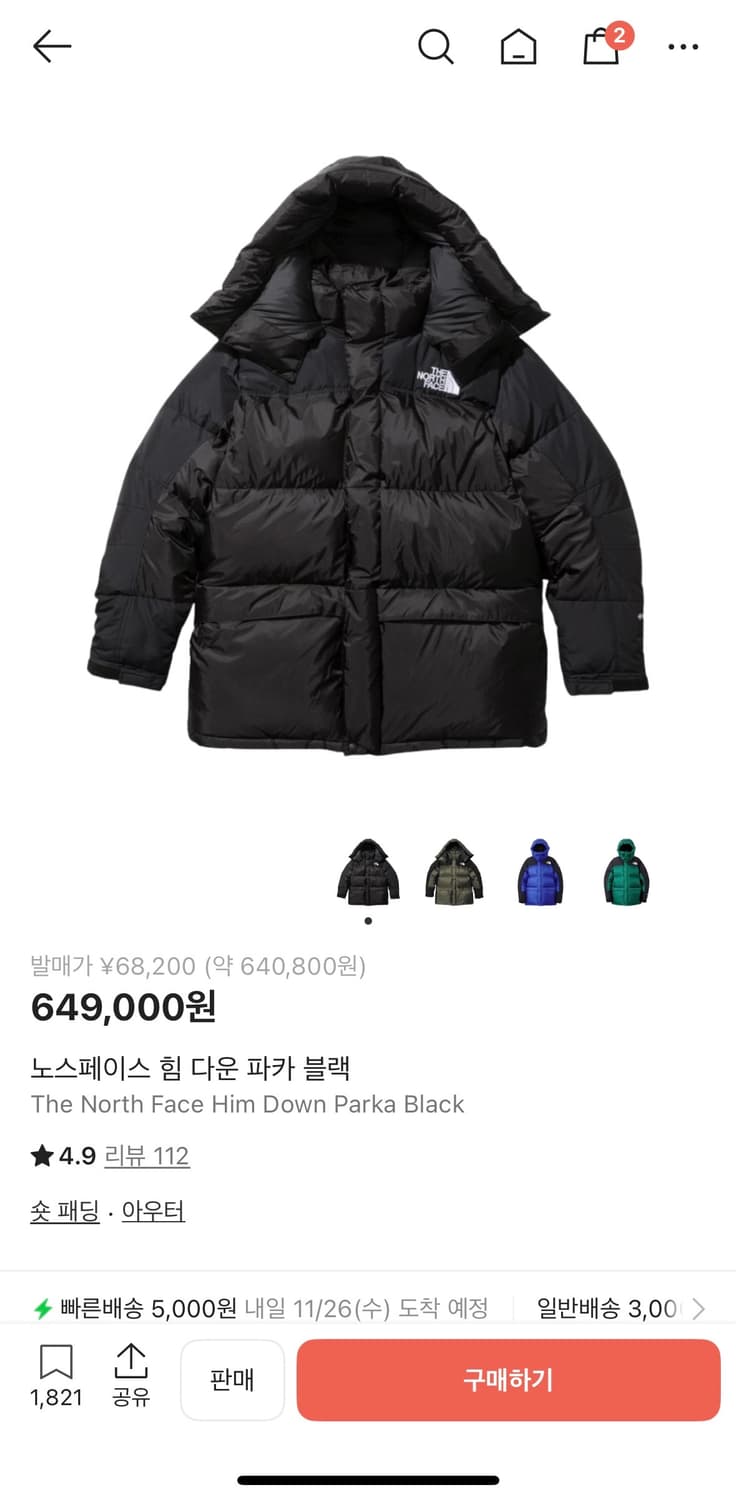The width and height of the screenshot is (736, 1500).
Task: Tap the 판매 sell button
Action: (x=232, y=1380)
